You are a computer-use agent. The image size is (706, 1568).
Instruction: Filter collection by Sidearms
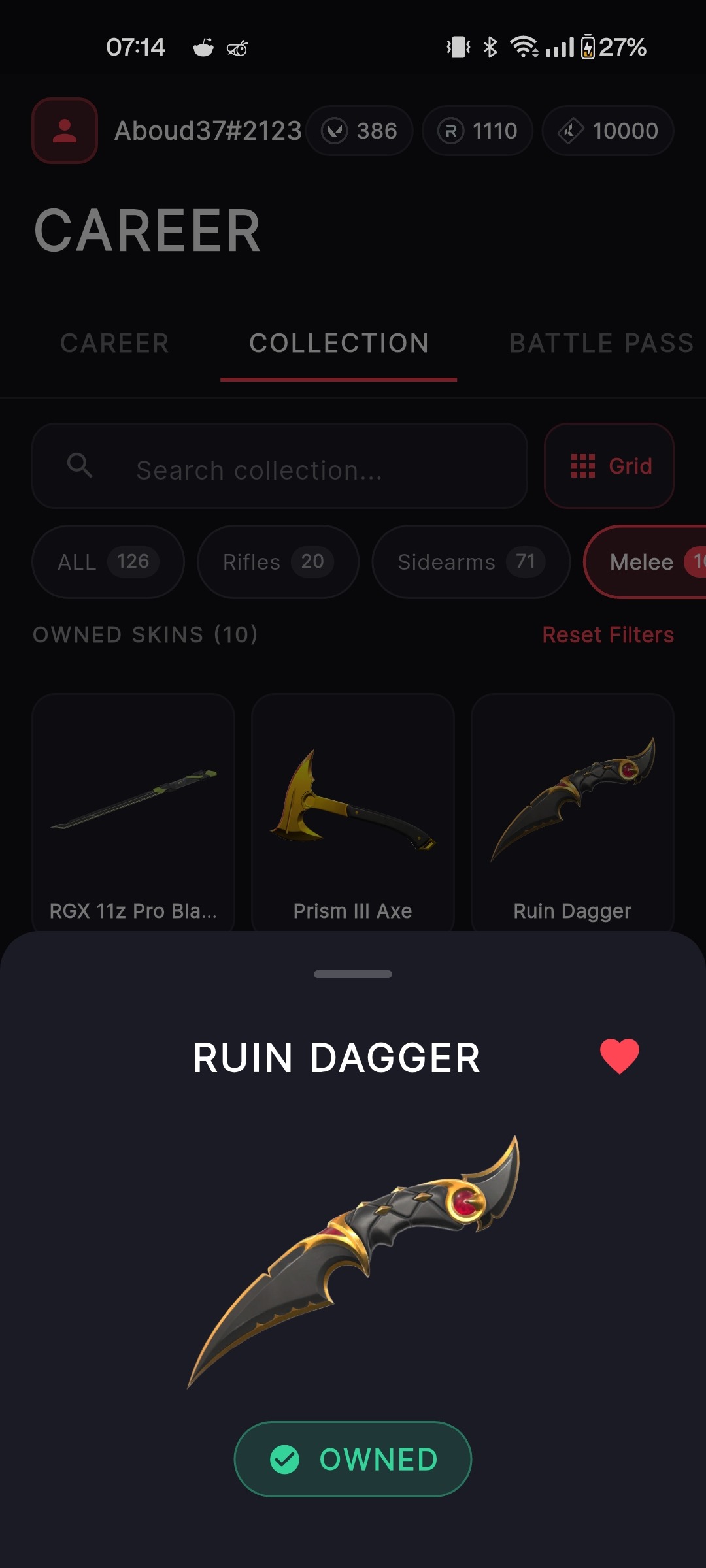(x=471, y=562)
